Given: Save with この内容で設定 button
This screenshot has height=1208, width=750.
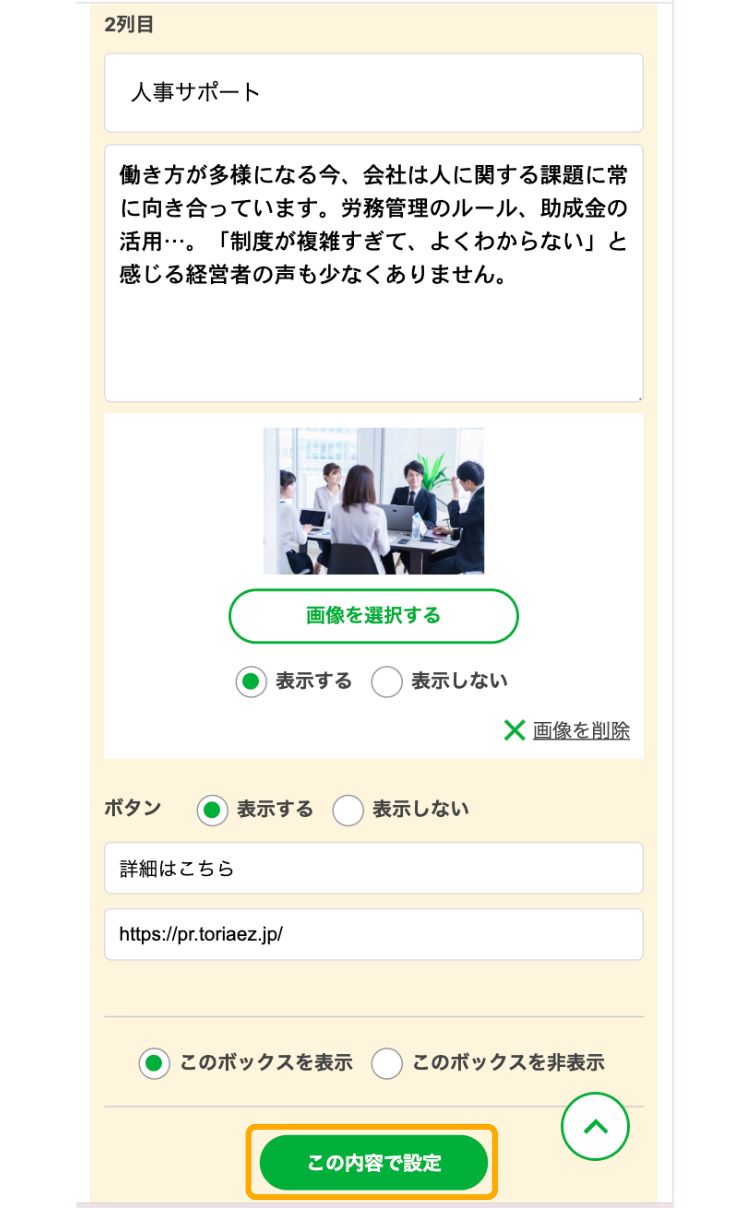Looking at the screenshot, I should click(x=373, y=1163).
